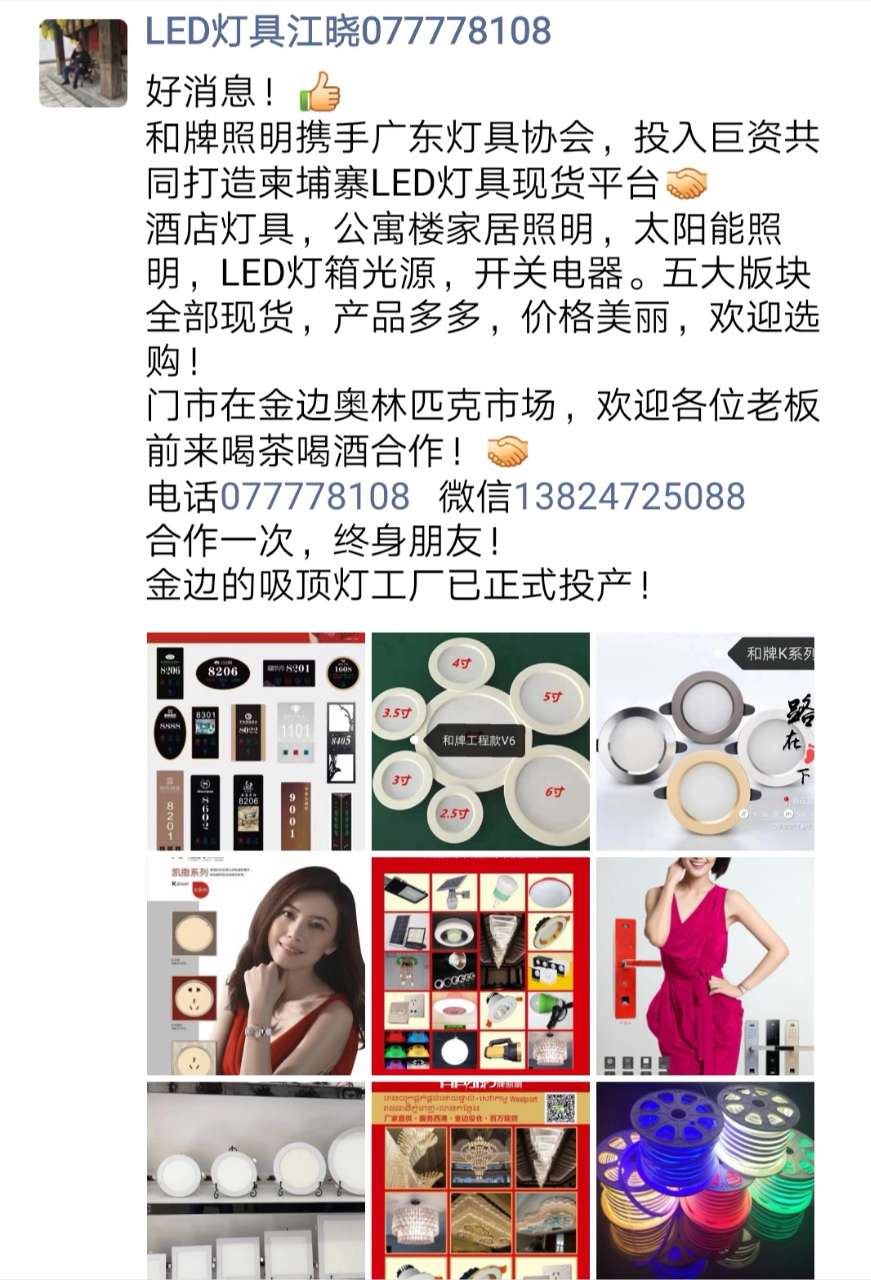Call phone number 077778108 in post
Viewport: 871px width, 1280px height.
(314, 496)
